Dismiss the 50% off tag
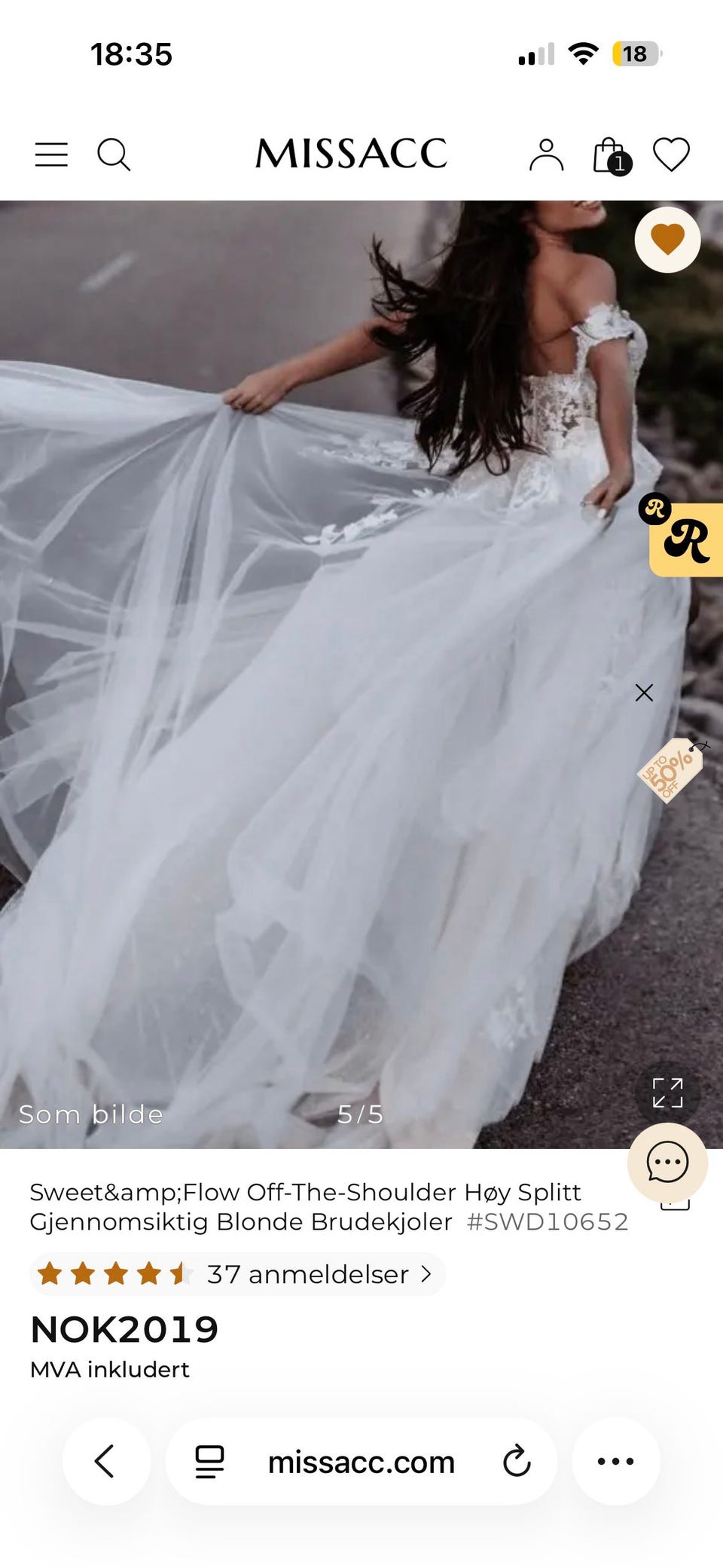Image resolution: width=723 pixels, height=1568 pixels. coord(644,692)
